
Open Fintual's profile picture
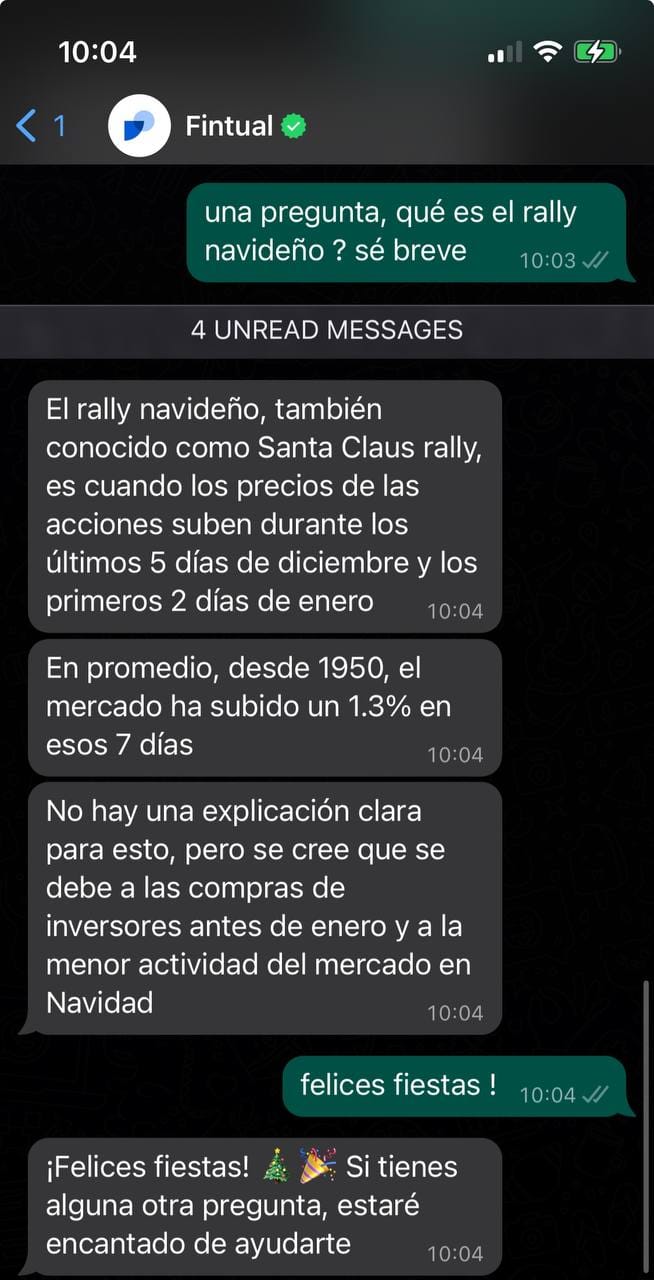tap(138, 126)
